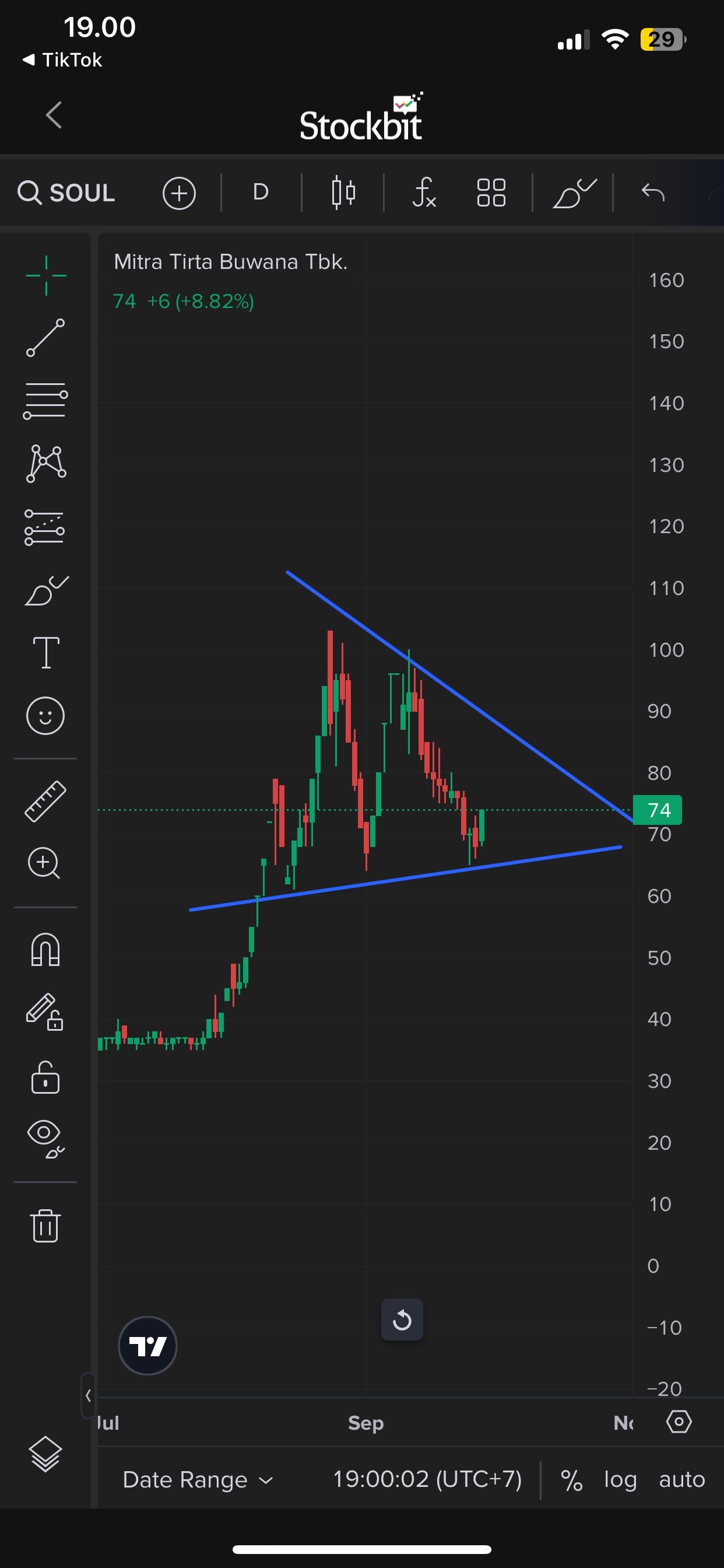Activate the zoom in tool
The height and width of the screenshot is (1568, 724).
44,863
